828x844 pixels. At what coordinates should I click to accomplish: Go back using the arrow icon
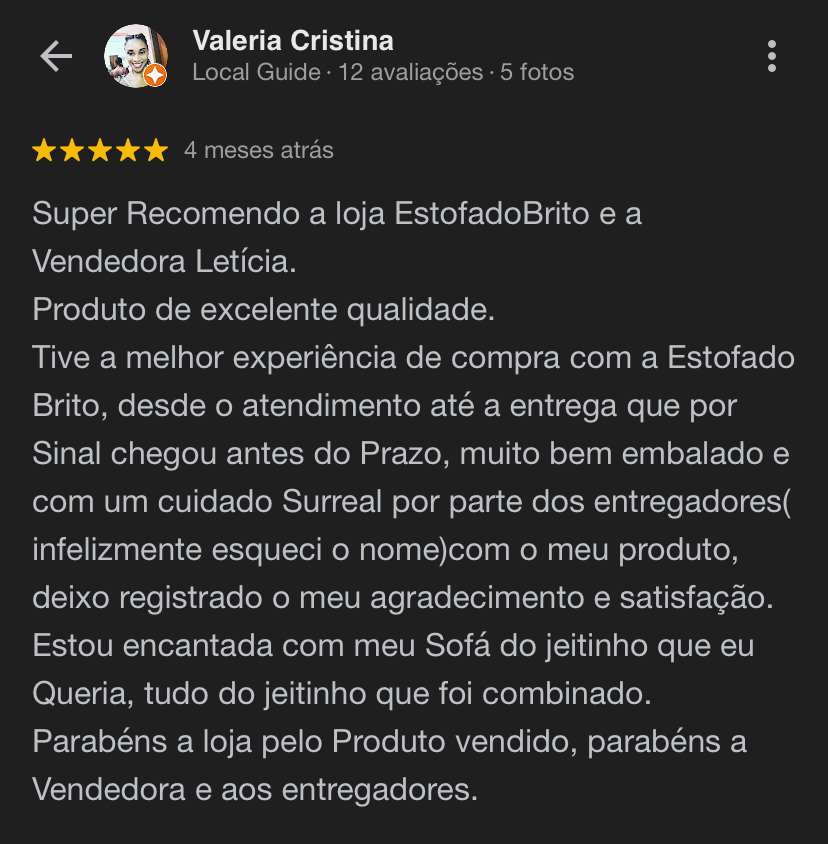(x=56, y=57)
